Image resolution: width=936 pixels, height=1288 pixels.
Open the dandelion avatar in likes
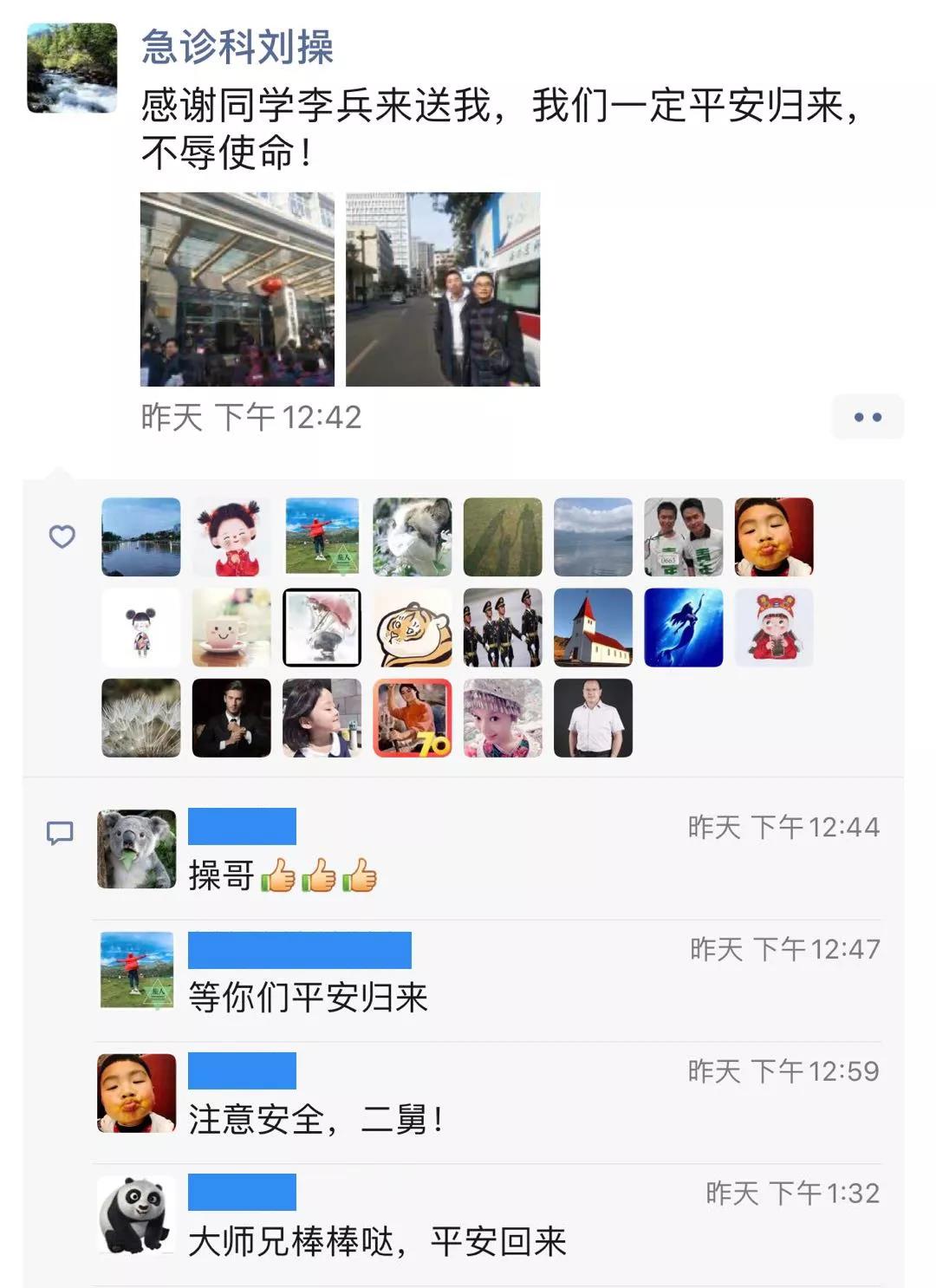tap(141, 718)
